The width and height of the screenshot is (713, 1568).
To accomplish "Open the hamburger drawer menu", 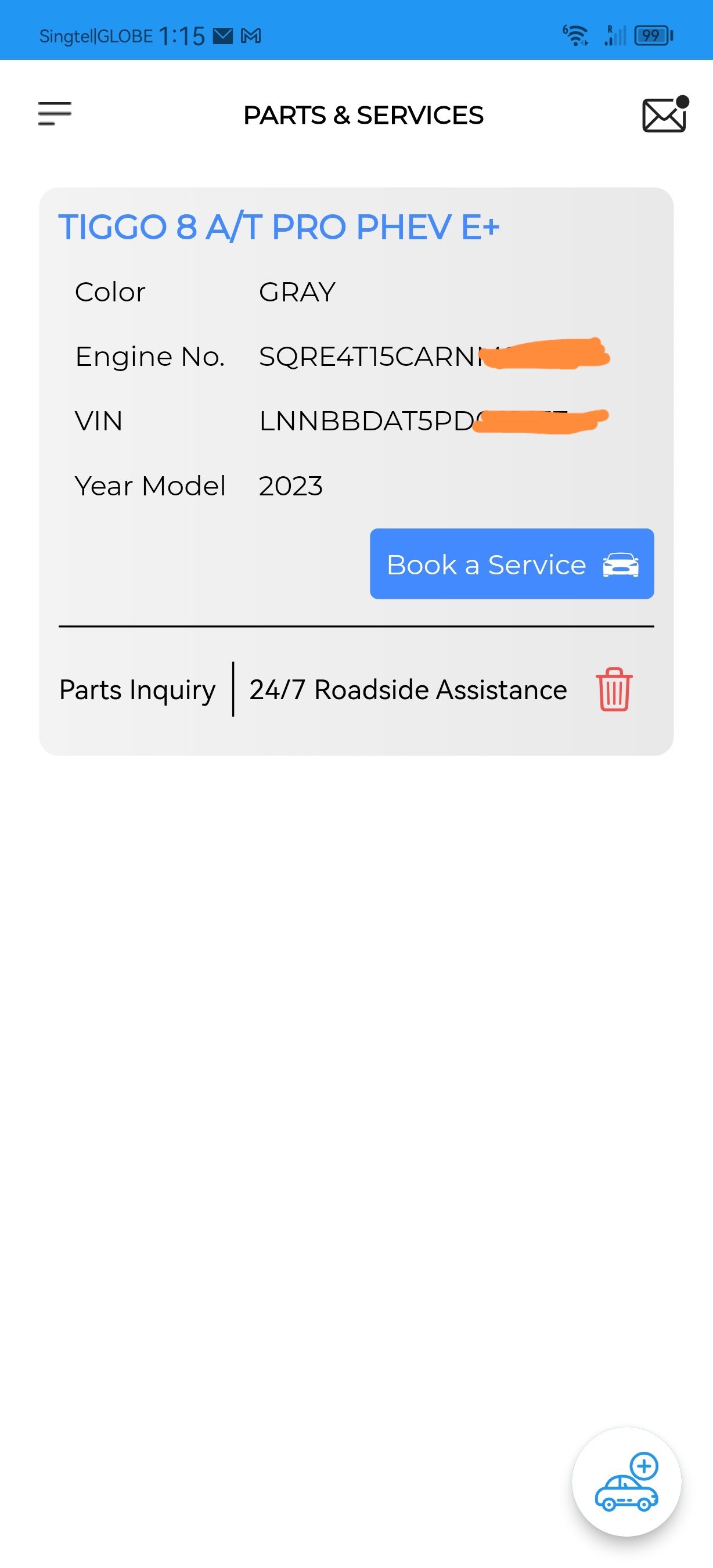I will 55,114.
